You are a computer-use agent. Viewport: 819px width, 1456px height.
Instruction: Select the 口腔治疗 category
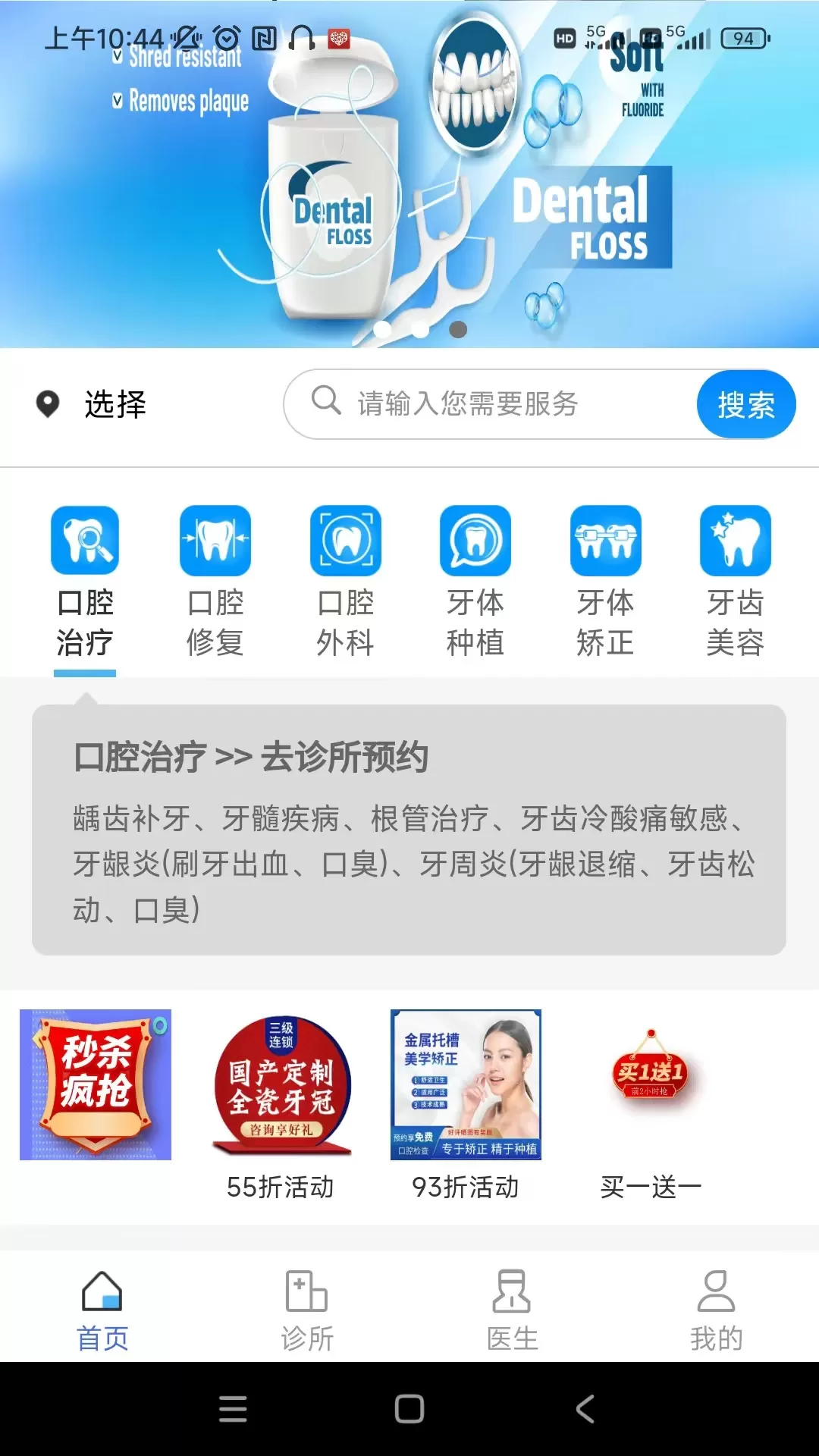(x=85, y=581)
